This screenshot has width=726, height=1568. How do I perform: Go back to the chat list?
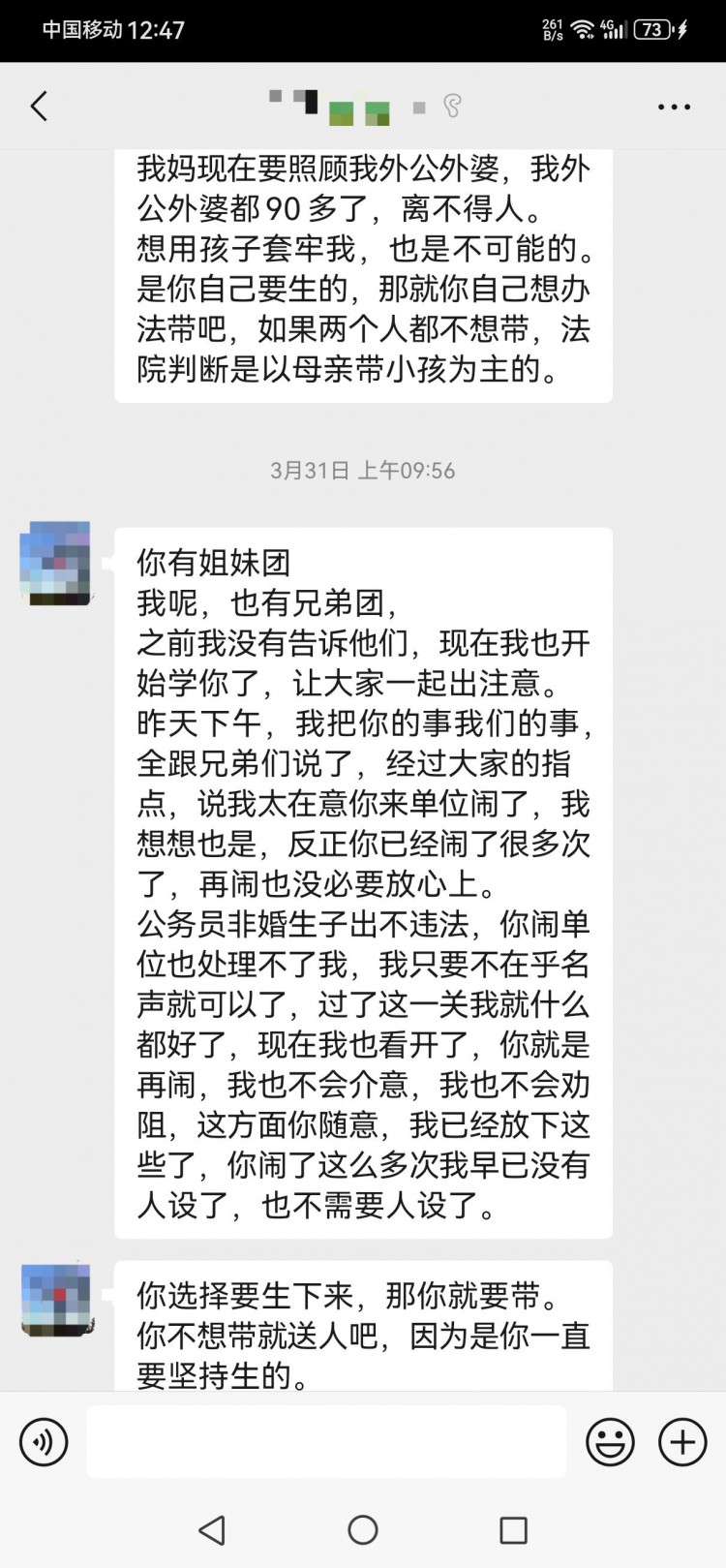pyautogui.click(x=39, y=106)
